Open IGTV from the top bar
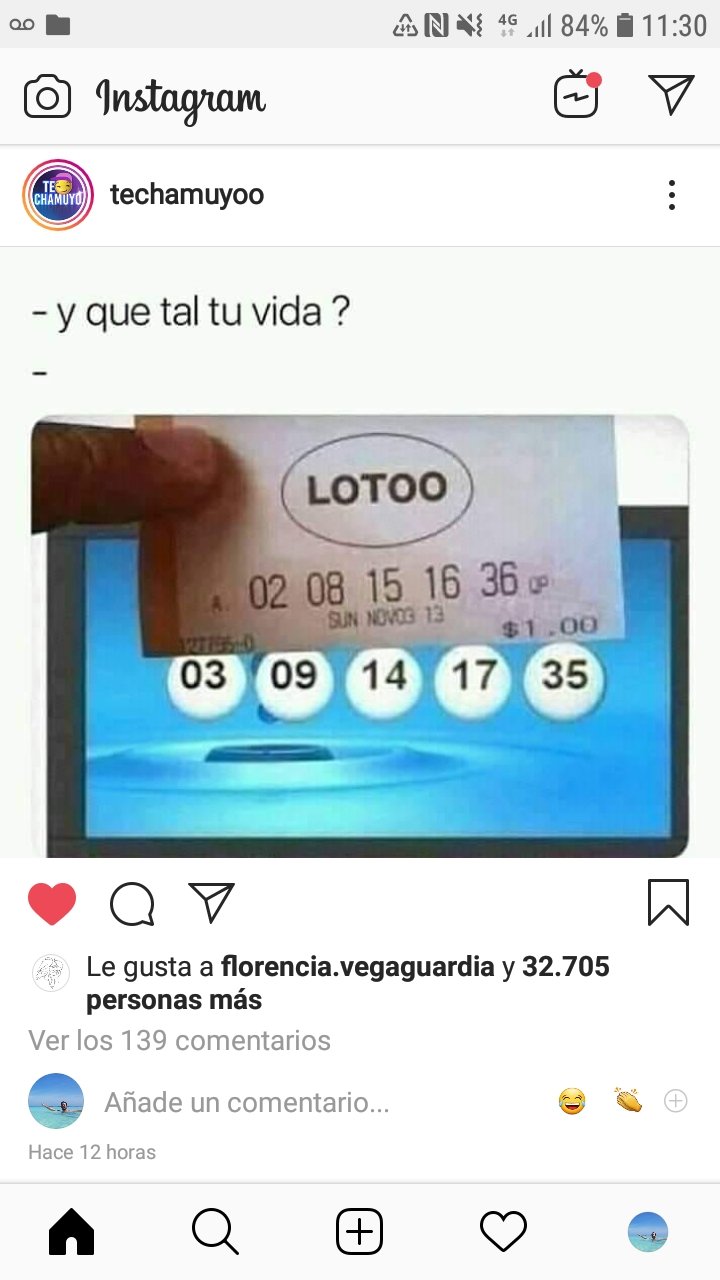This screenshot has height=1280, width=720. [x=577, y=95]
